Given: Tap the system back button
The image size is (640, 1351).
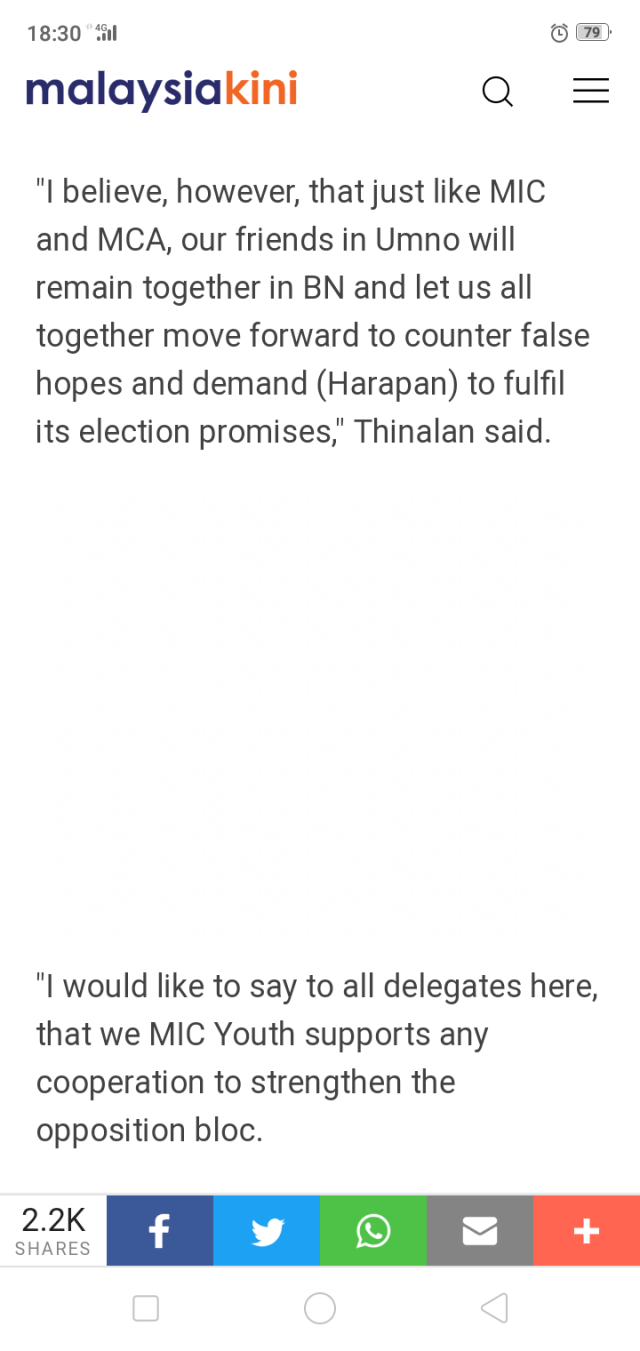Looking at the screenshot, I should click(x=494, y=1308).
